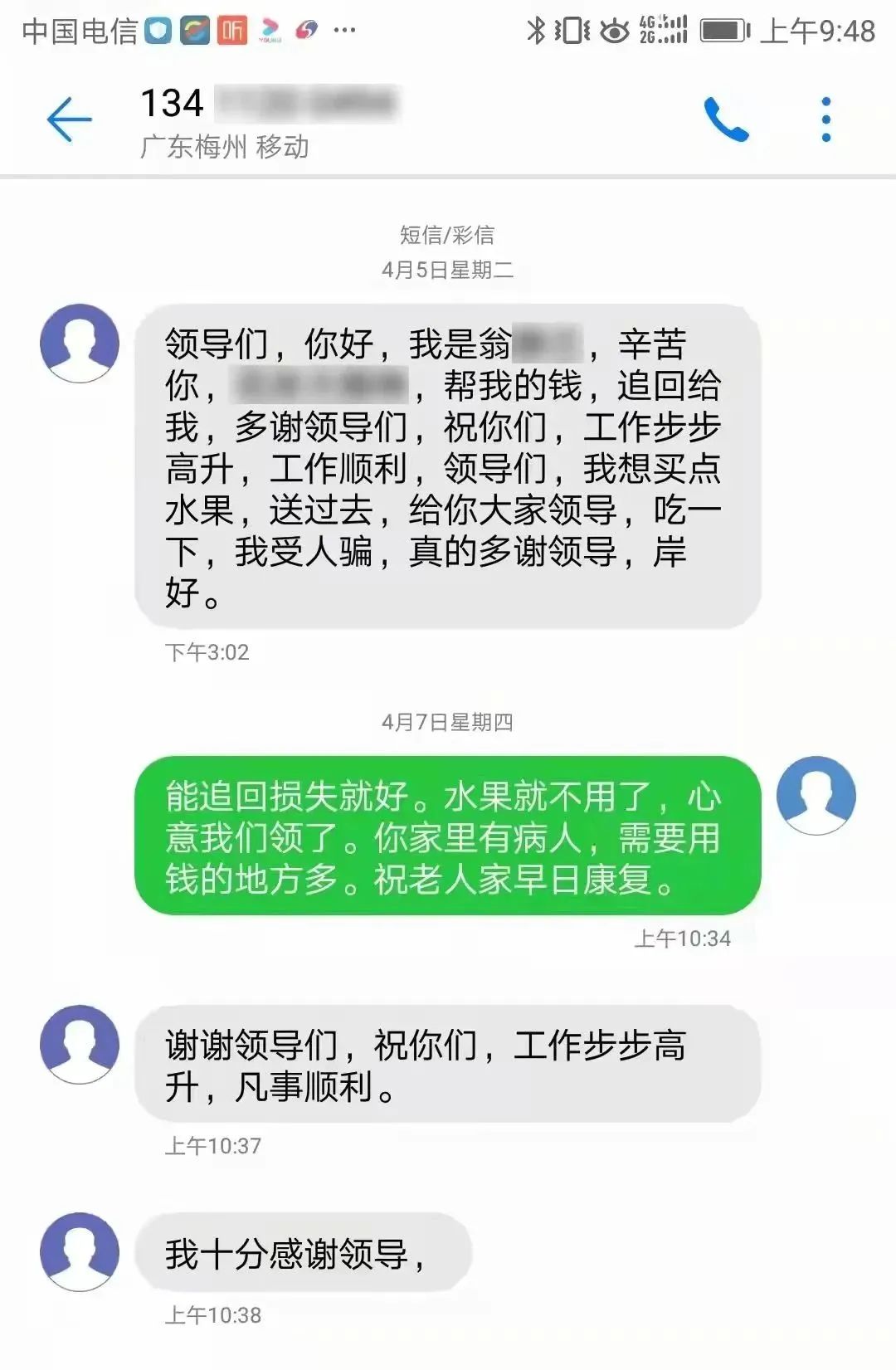Tap sender avatar beside first message
The width and height of the screenshot is (896, 1370).
pos(80,343)
